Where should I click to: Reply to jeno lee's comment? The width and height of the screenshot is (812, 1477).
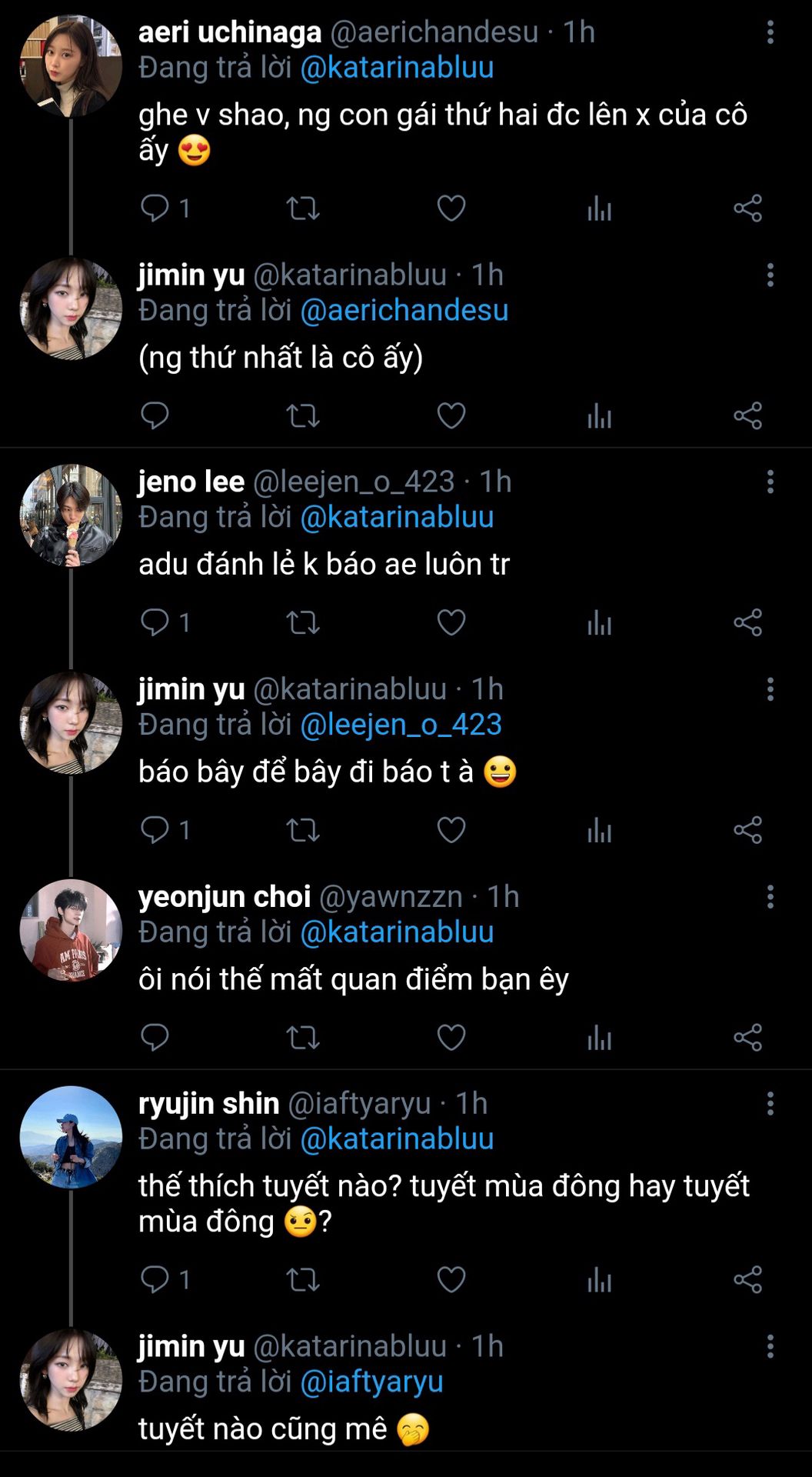click(155, 622)
